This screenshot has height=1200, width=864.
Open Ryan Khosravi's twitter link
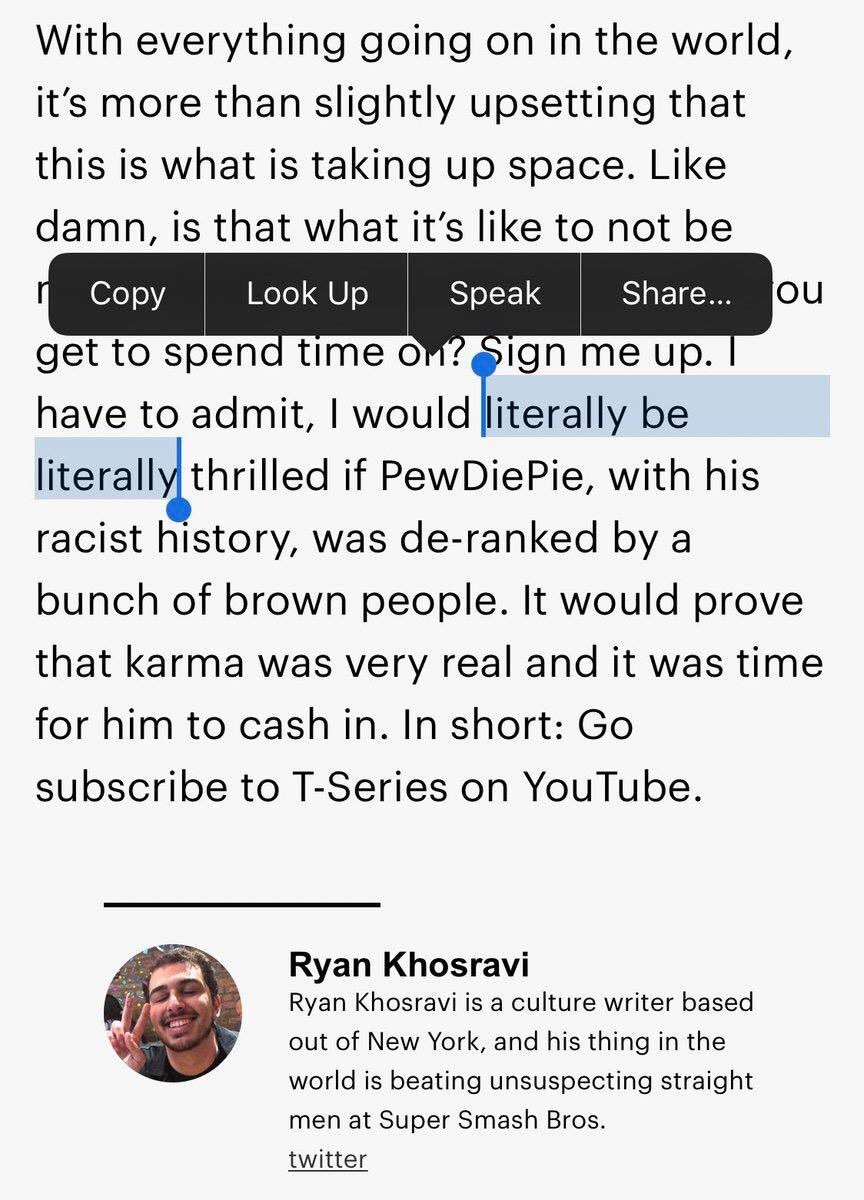click(x=327, y=1159)
